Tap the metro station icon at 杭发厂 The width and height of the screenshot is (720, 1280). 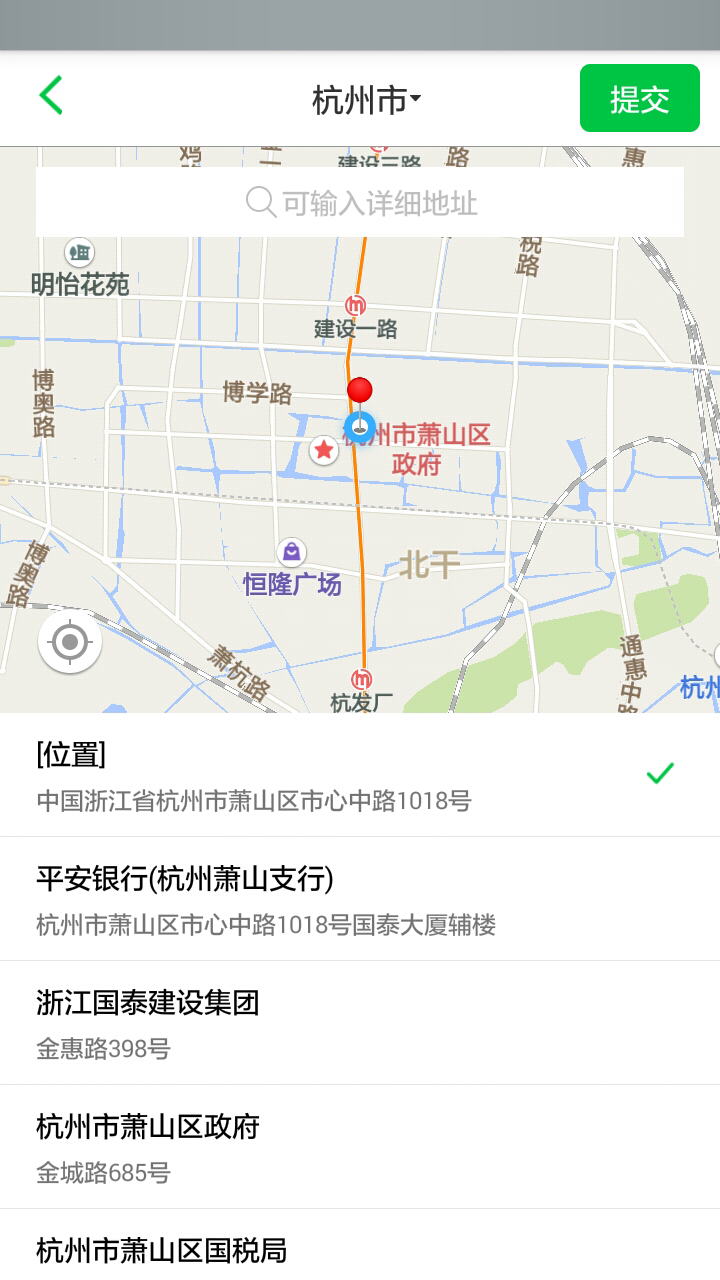tap(362, 678)
